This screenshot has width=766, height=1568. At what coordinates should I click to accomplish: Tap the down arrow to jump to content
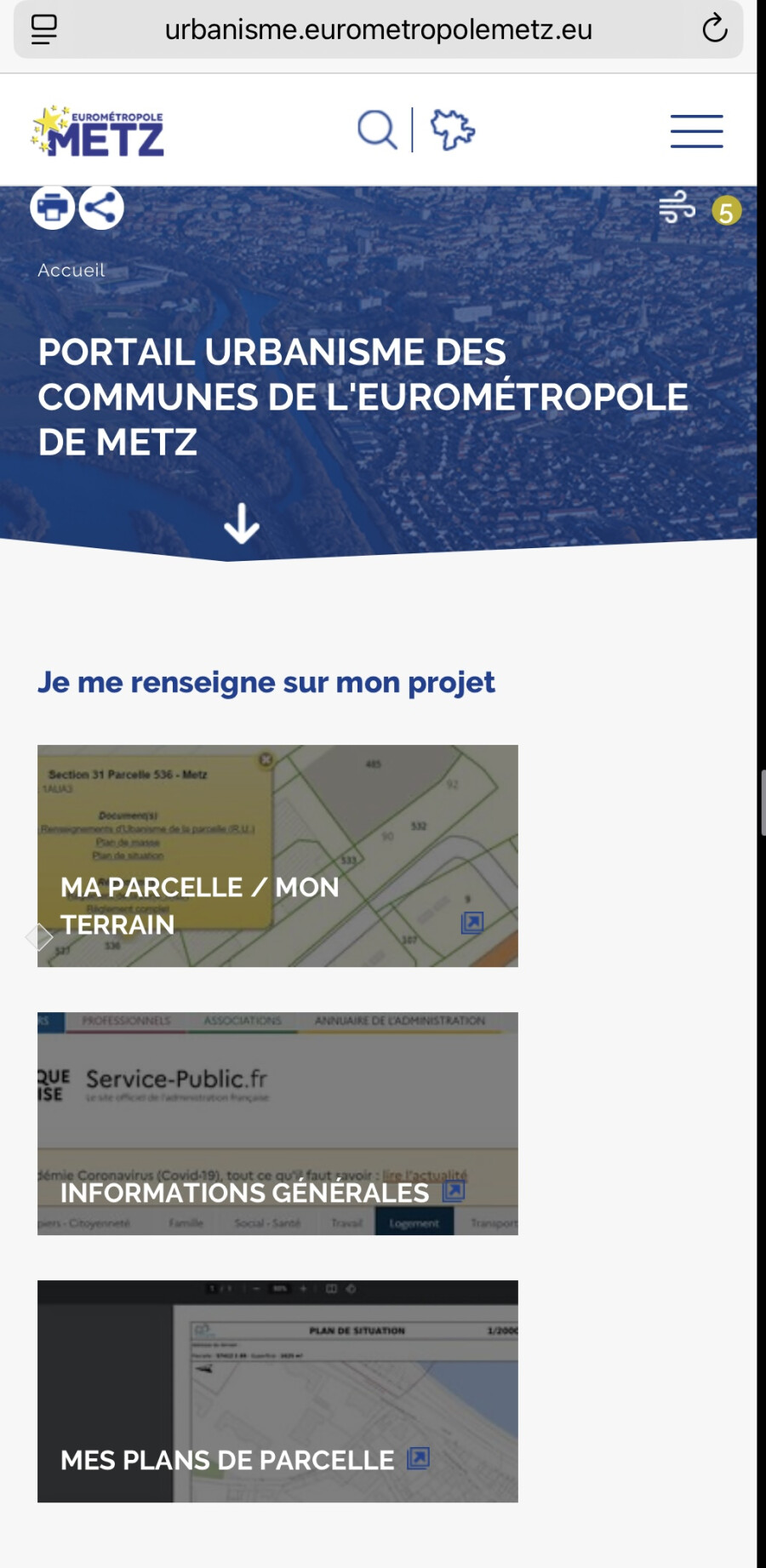(x=242, y=523)
